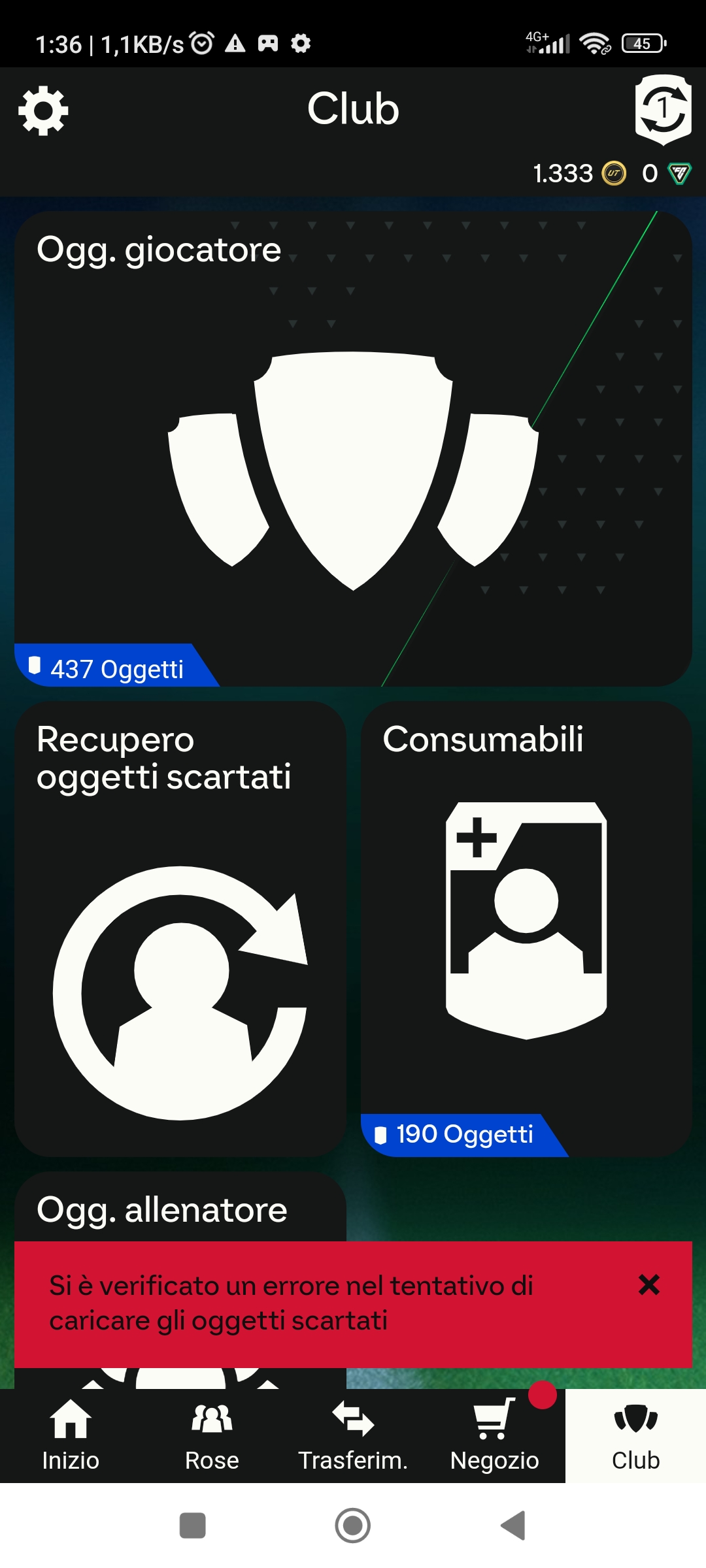
Task: Switch to the Rose tab
Action: [212, 1436]
